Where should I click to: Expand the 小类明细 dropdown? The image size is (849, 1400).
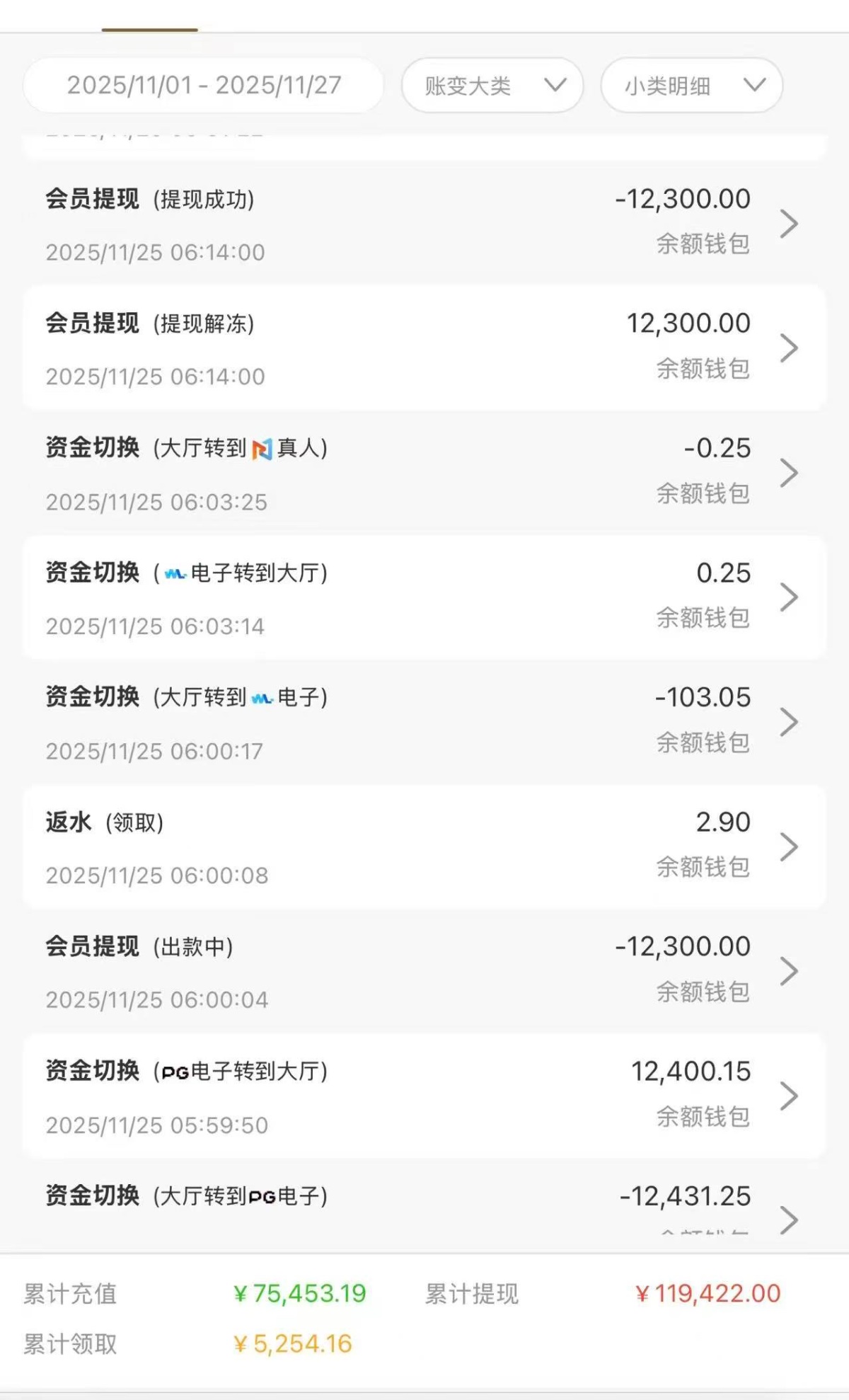691,86
